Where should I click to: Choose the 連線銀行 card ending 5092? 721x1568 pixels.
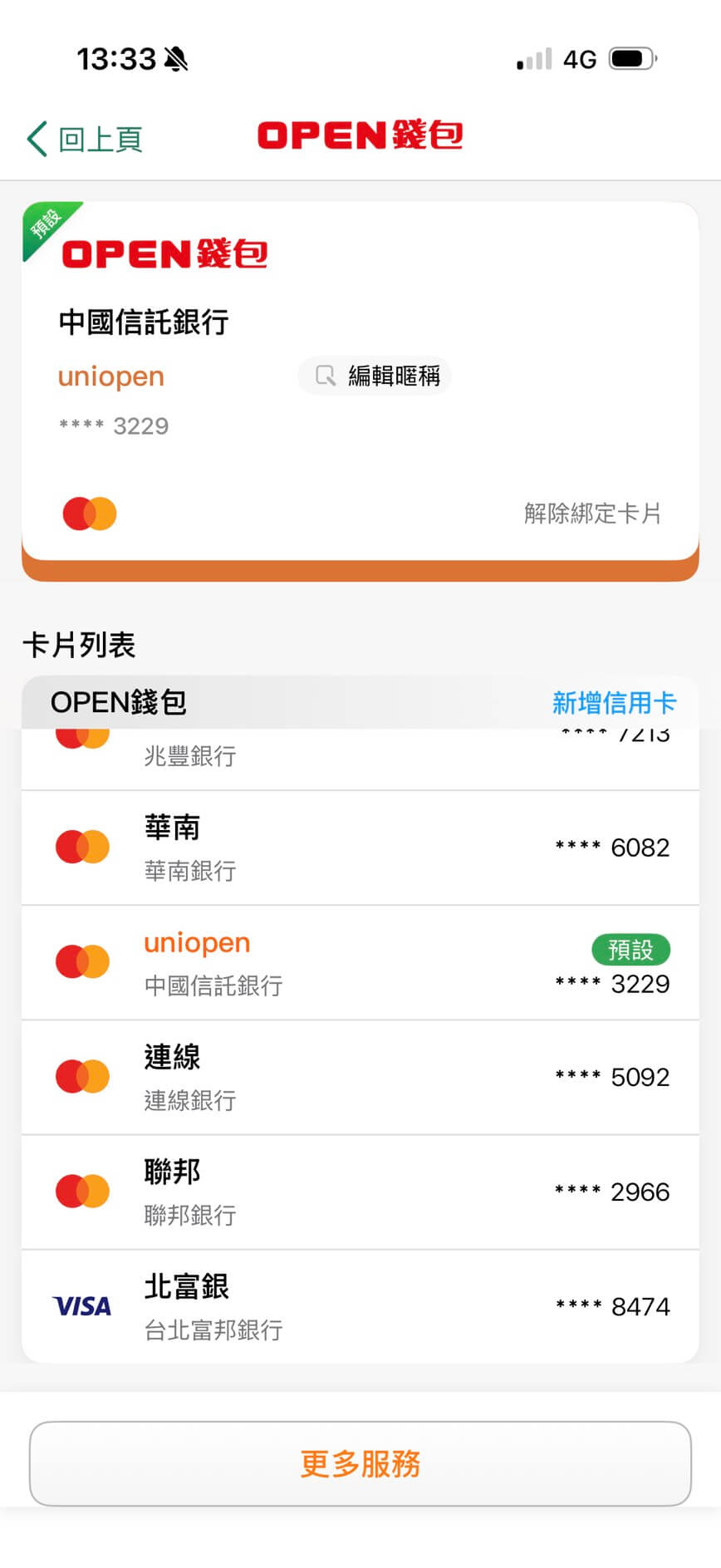pos(360,1077)
